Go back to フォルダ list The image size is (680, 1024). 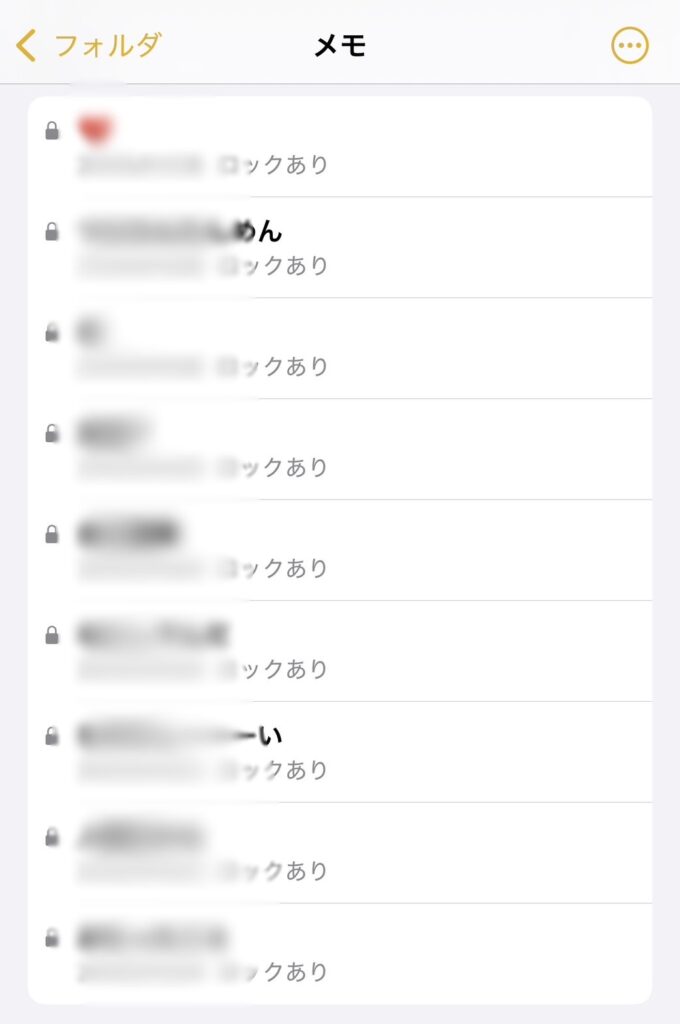click(x=88, y=46)
